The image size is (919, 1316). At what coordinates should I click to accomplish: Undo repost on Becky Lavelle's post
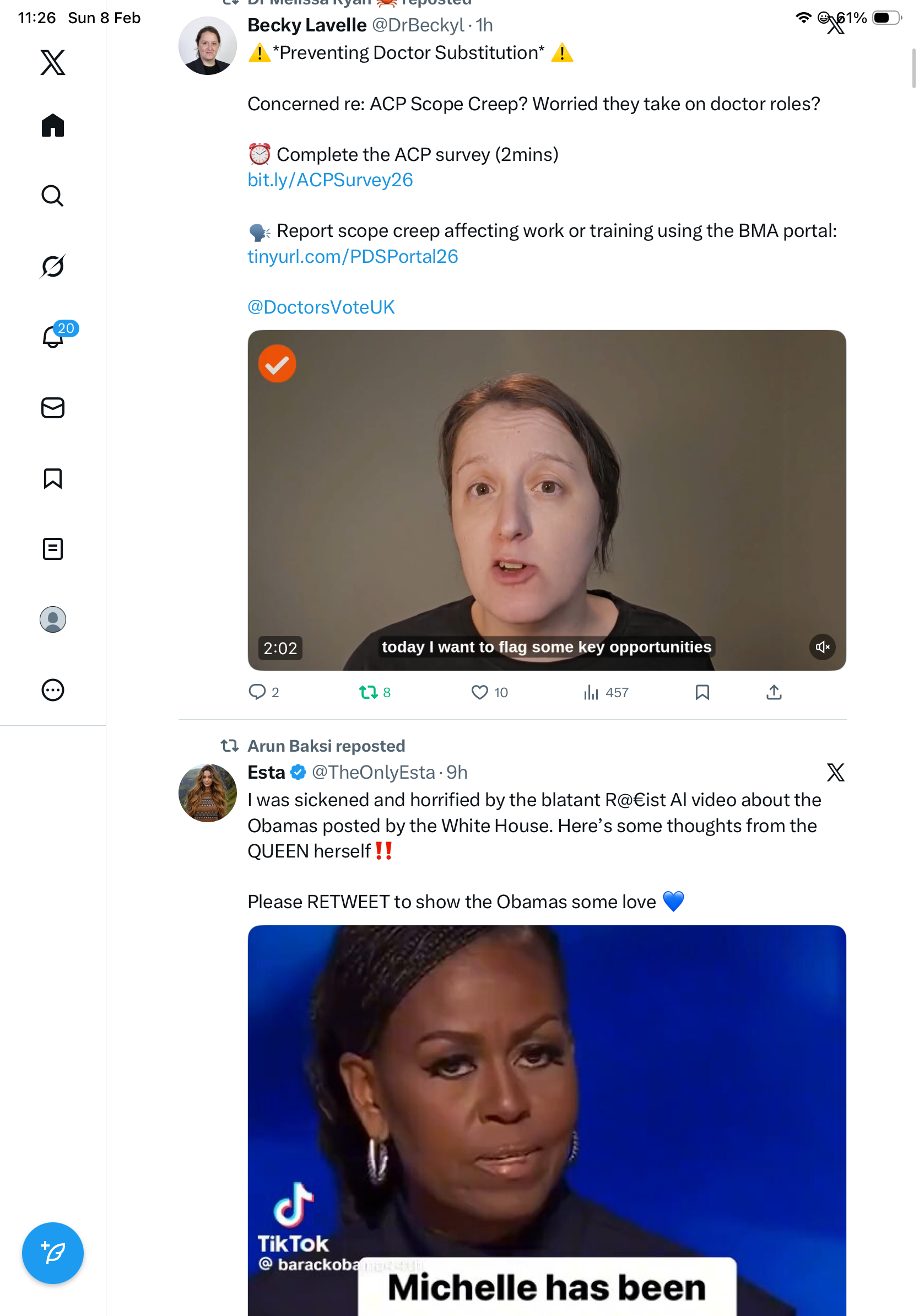[369, 692]
